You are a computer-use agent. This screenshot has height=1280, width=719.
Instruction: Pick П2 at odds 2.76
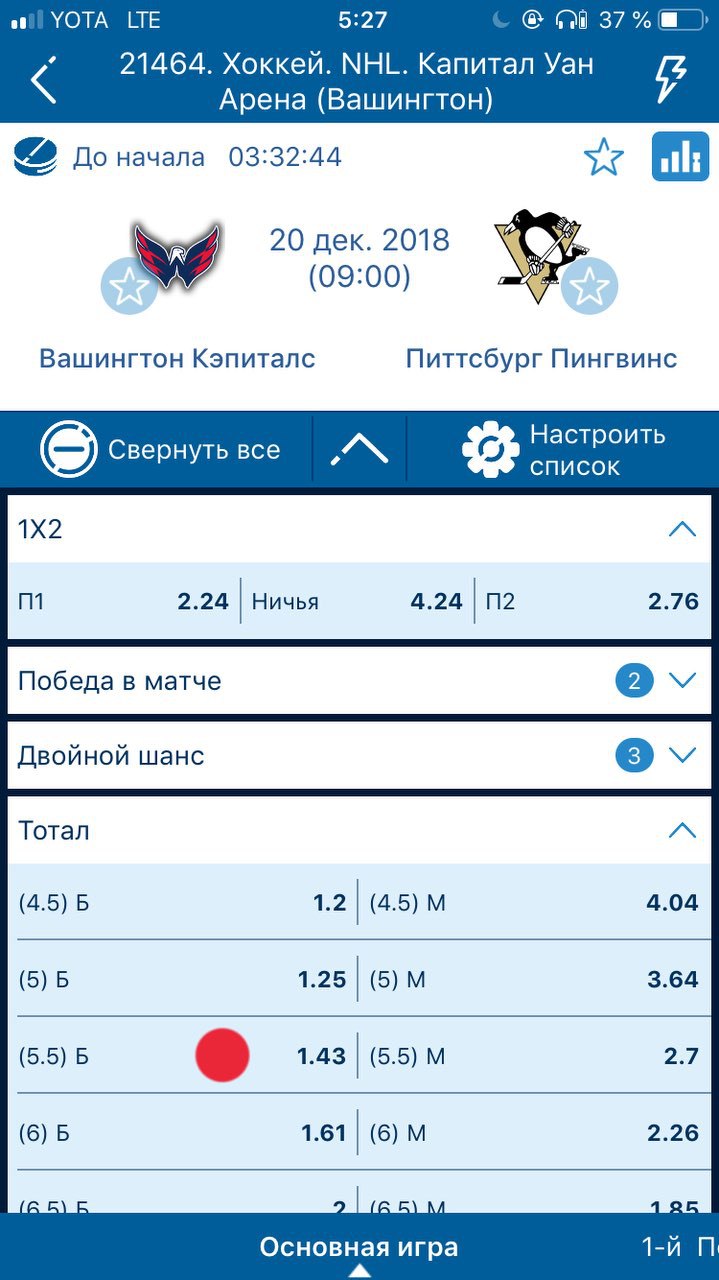tap(591, 601)
